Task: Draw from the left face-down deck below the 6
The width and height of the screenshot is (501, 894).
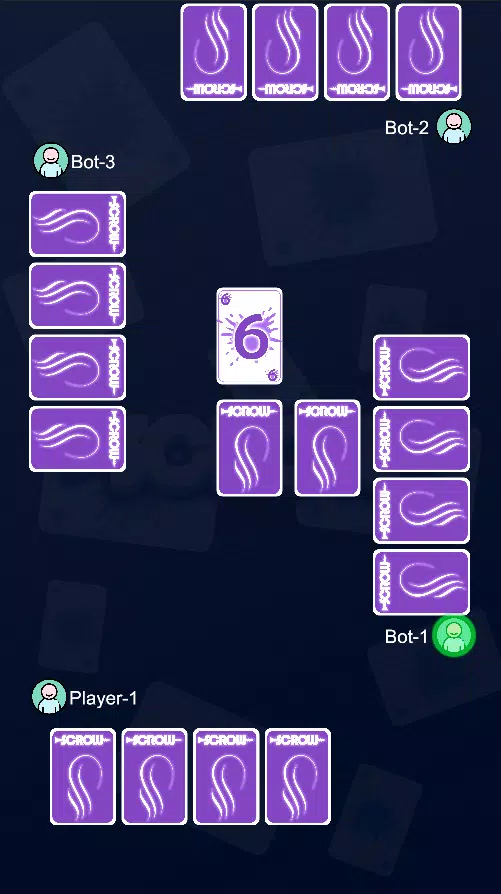Action: click(x=249, y=448)
